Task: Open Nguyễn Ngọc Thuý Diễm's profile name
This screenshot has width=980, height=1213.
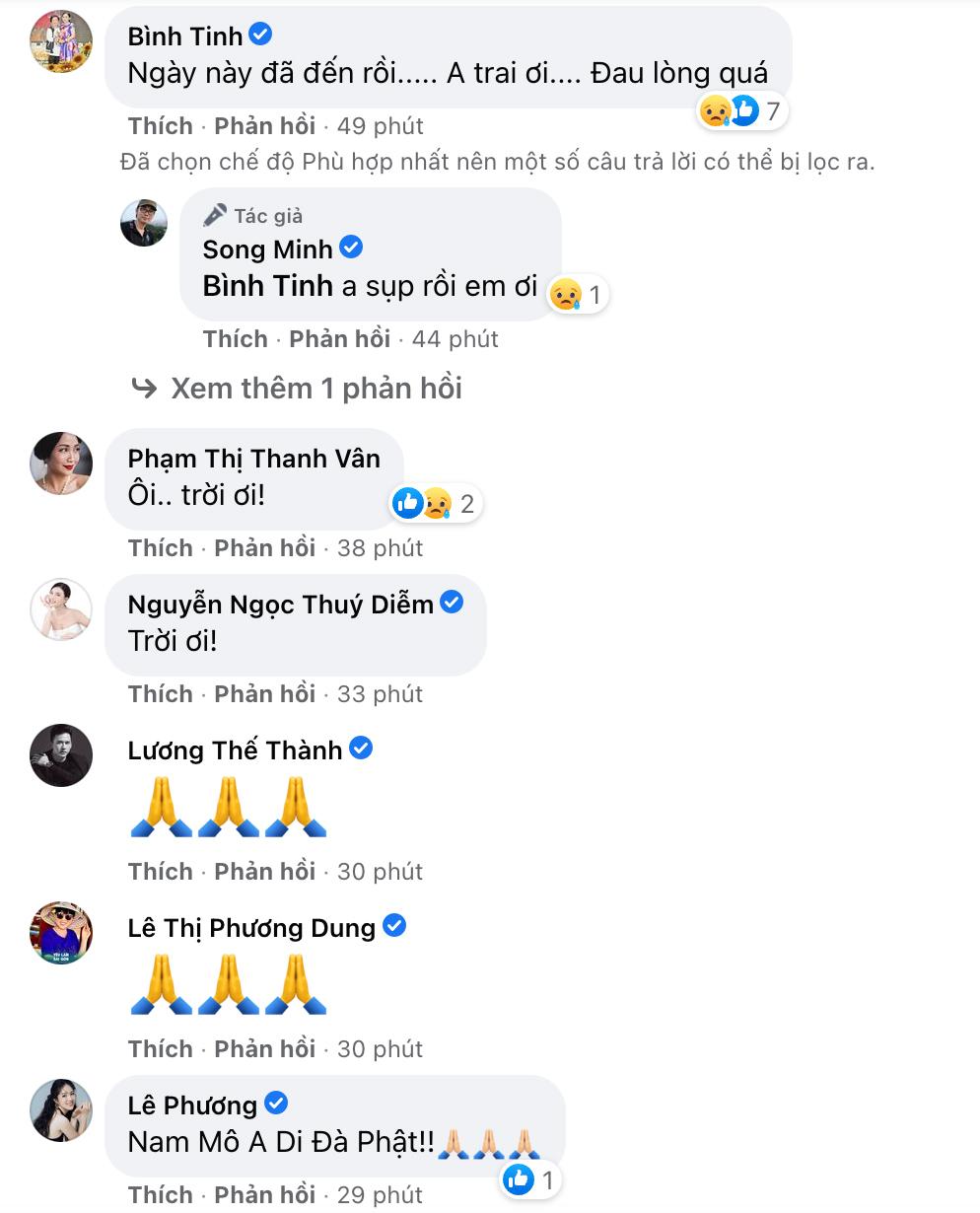Action: pos(280,605)
